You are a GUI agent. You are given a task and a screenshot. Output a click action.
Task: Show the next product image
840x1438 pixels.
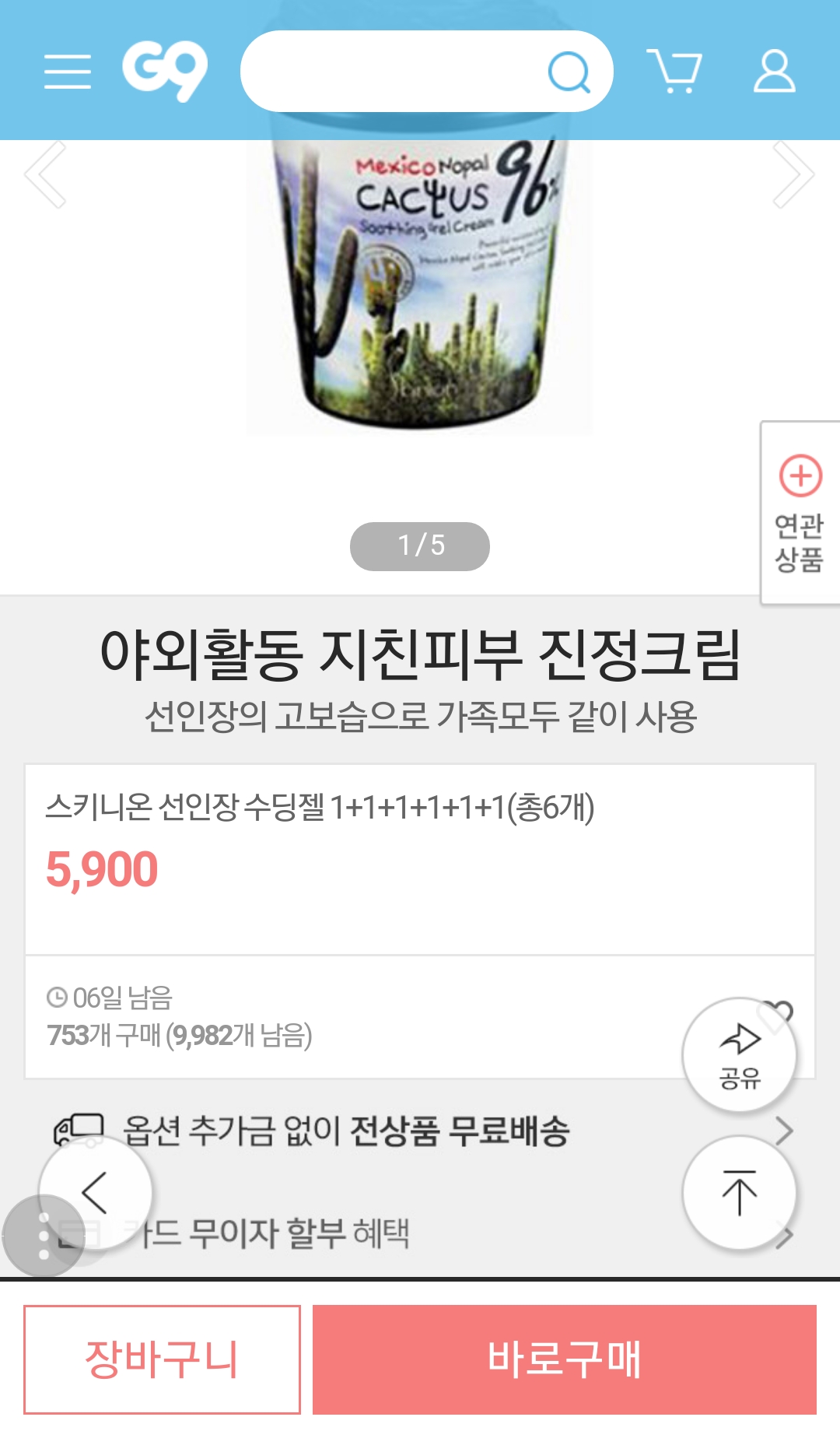pyautogui.click(x=793, y=174)
